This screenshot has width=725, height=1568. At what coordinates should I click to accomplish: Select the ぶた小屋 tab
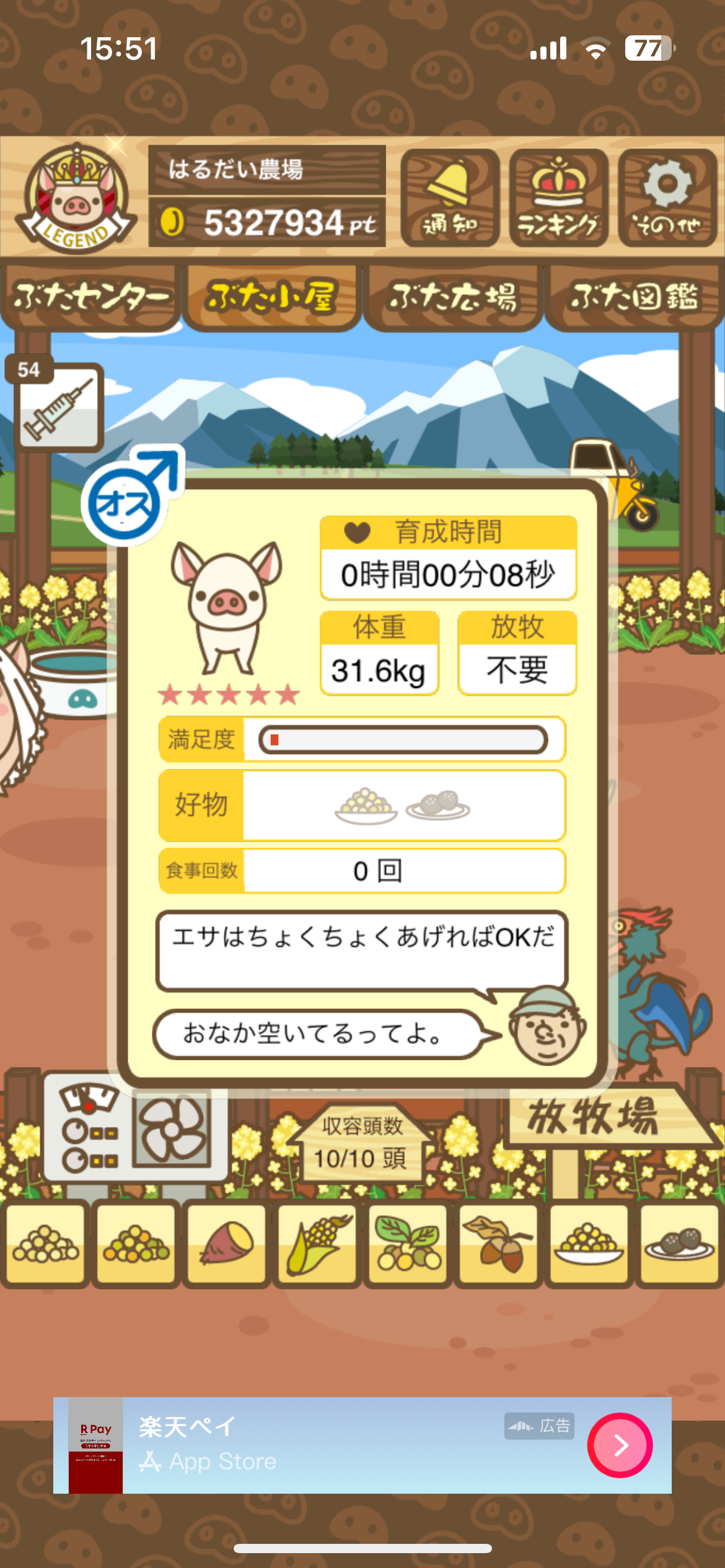pos(271,297)
